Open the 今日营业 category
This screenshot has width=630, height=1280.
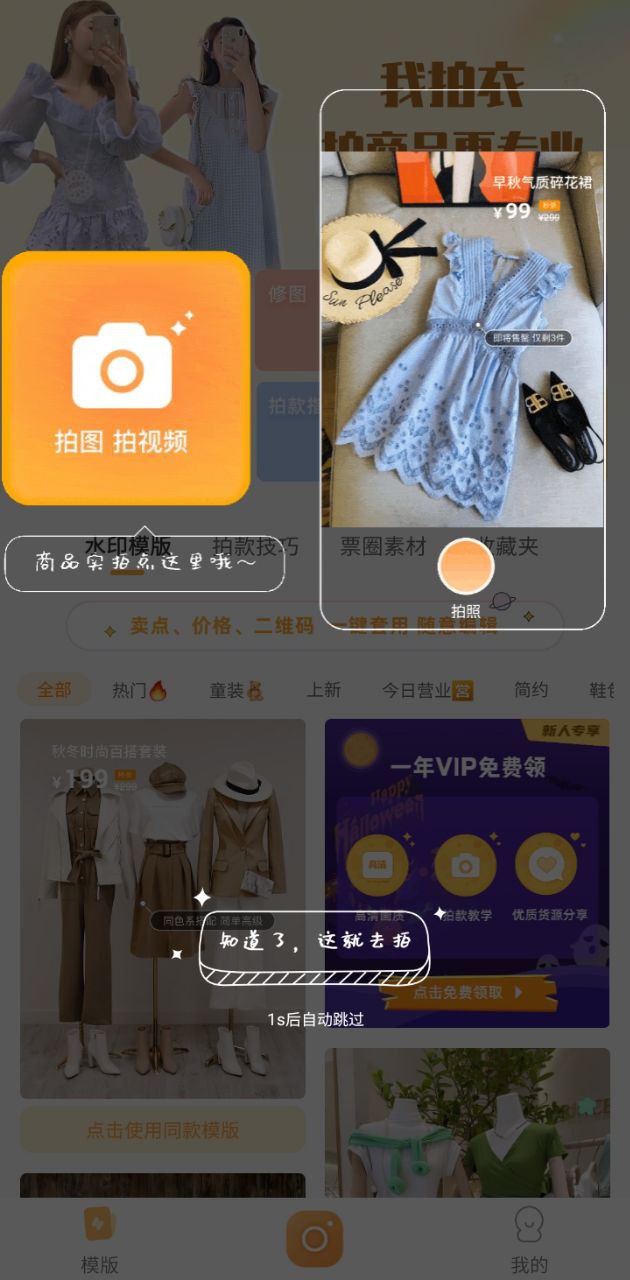point(427,690)
